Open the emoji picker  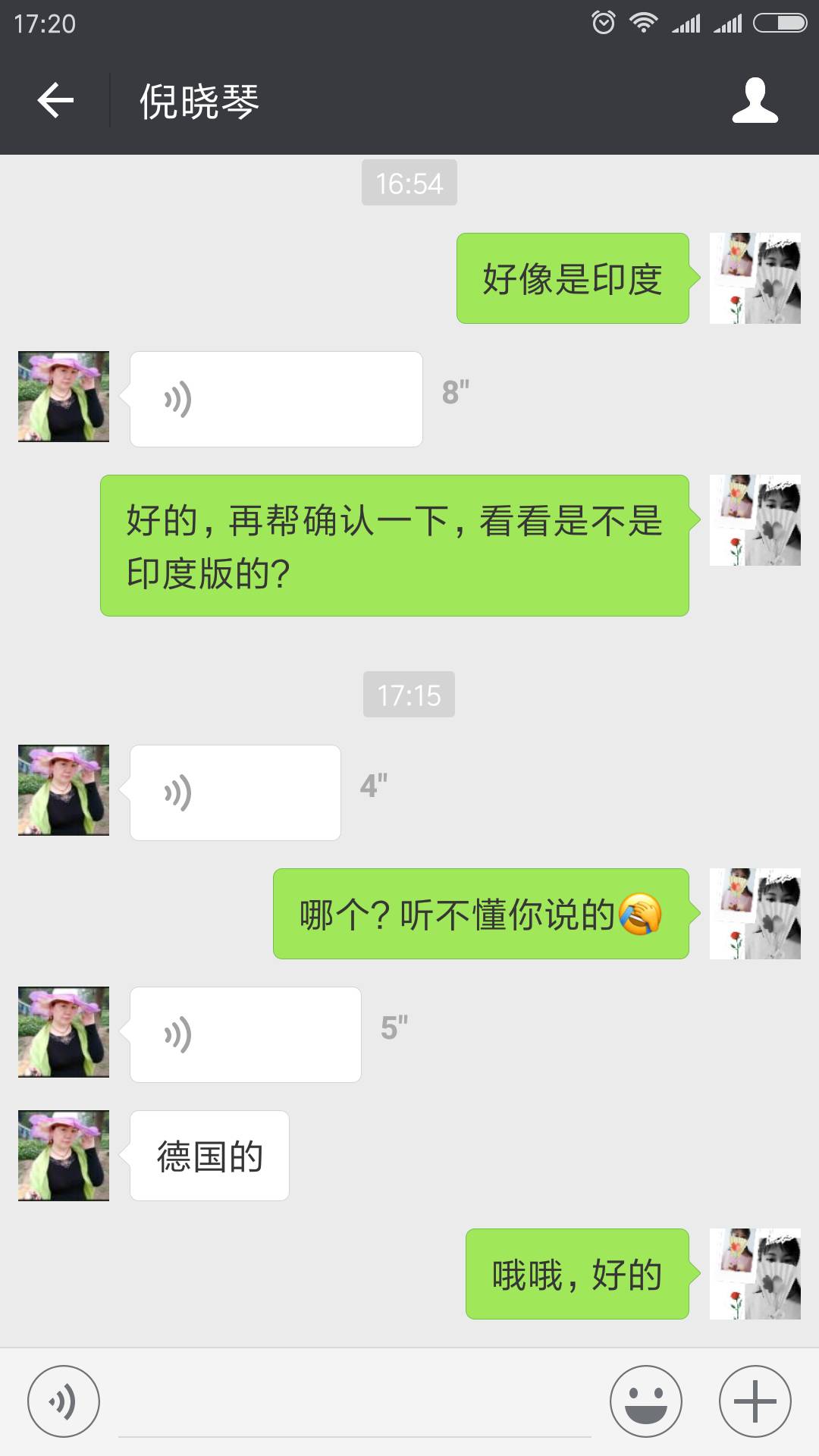[x=645, y=1401]
